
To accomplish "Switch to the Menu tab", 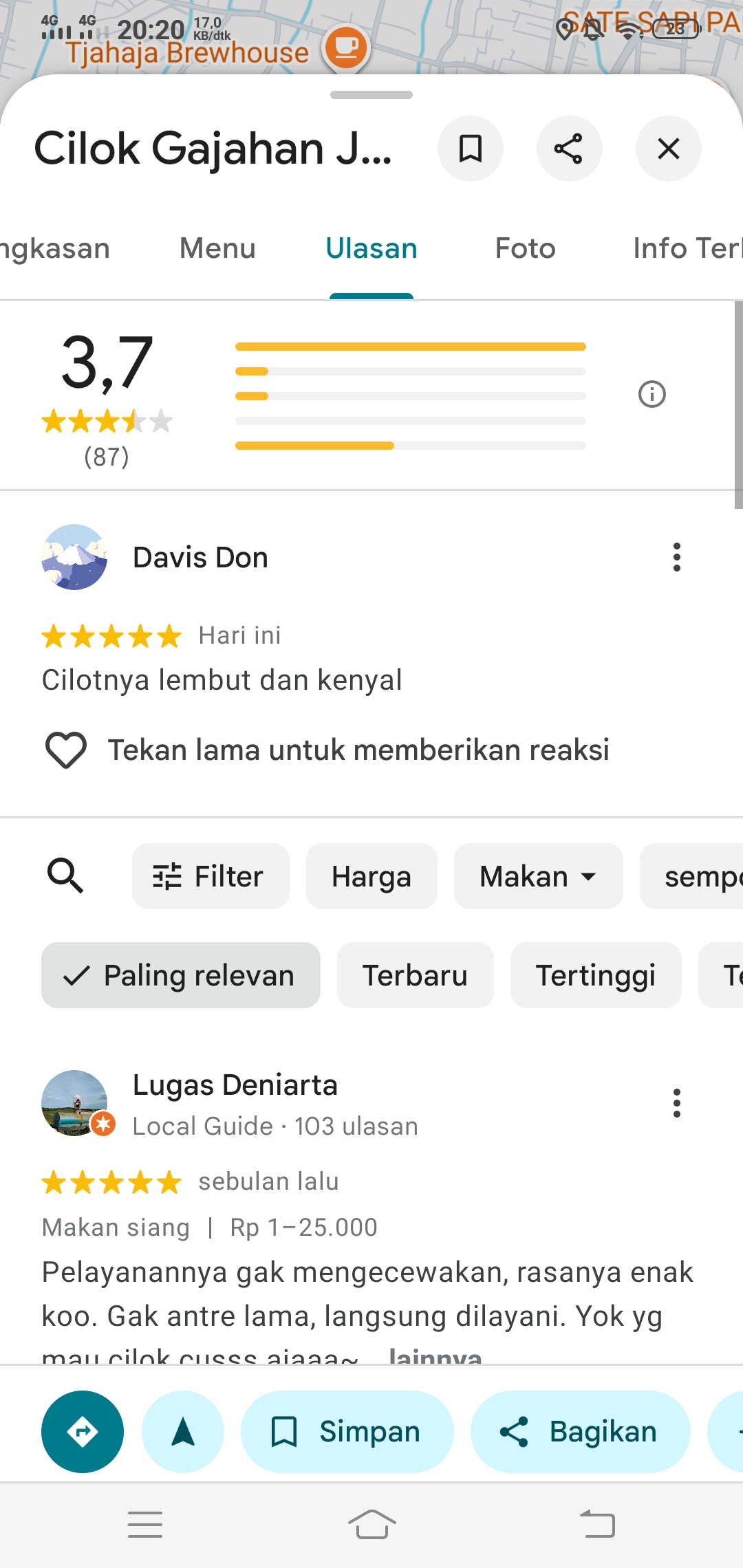I will (217, 248).
